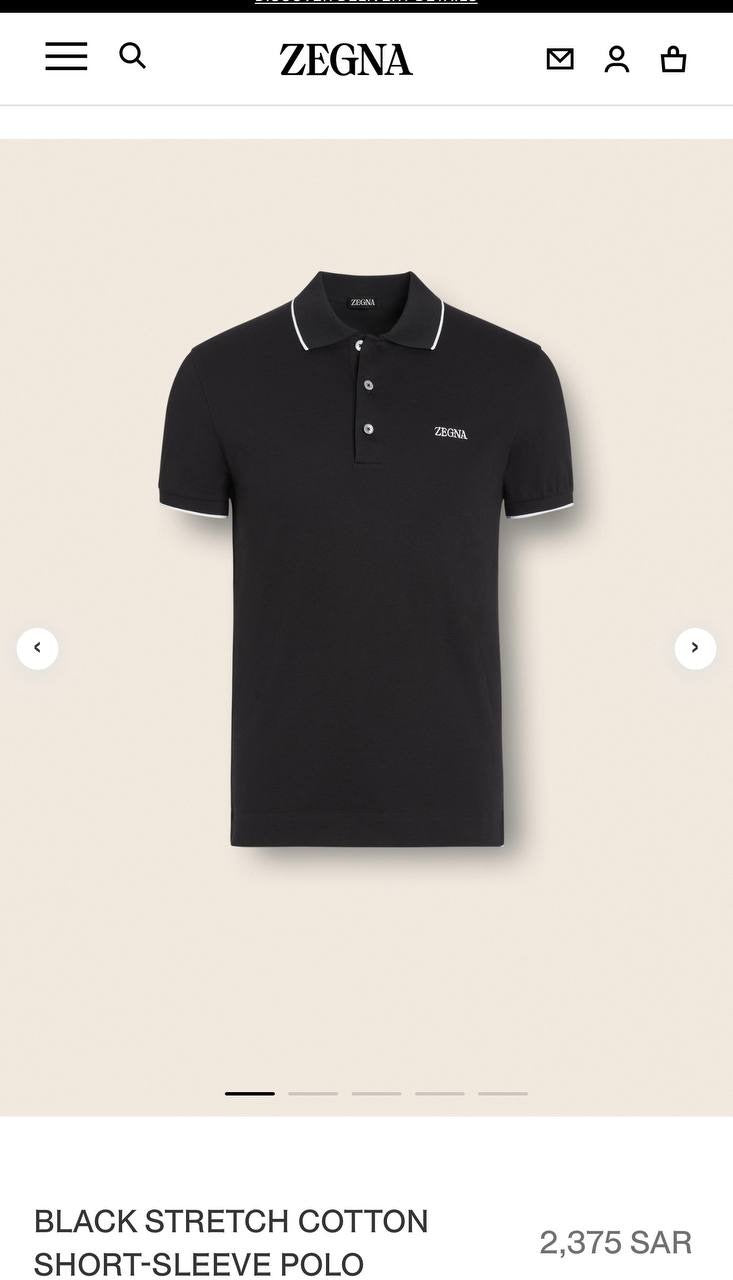Image resolution: width=733 pixels, height=1280 pixels.
Task: Show the previous product image
Action: pyautogui.click(x=37, y=648)
